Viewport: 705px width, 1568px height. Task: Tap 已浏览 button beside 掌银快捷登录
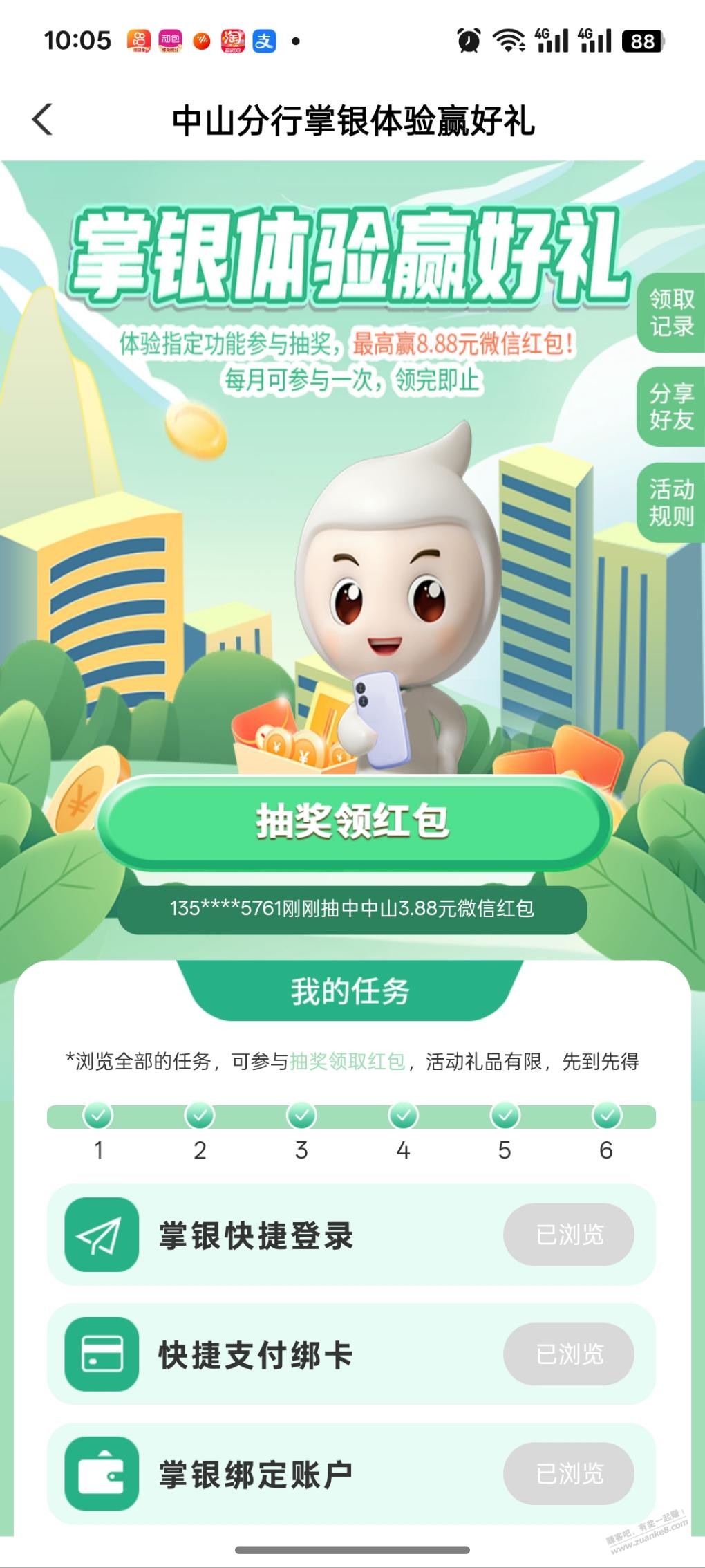pos(568,1235)
